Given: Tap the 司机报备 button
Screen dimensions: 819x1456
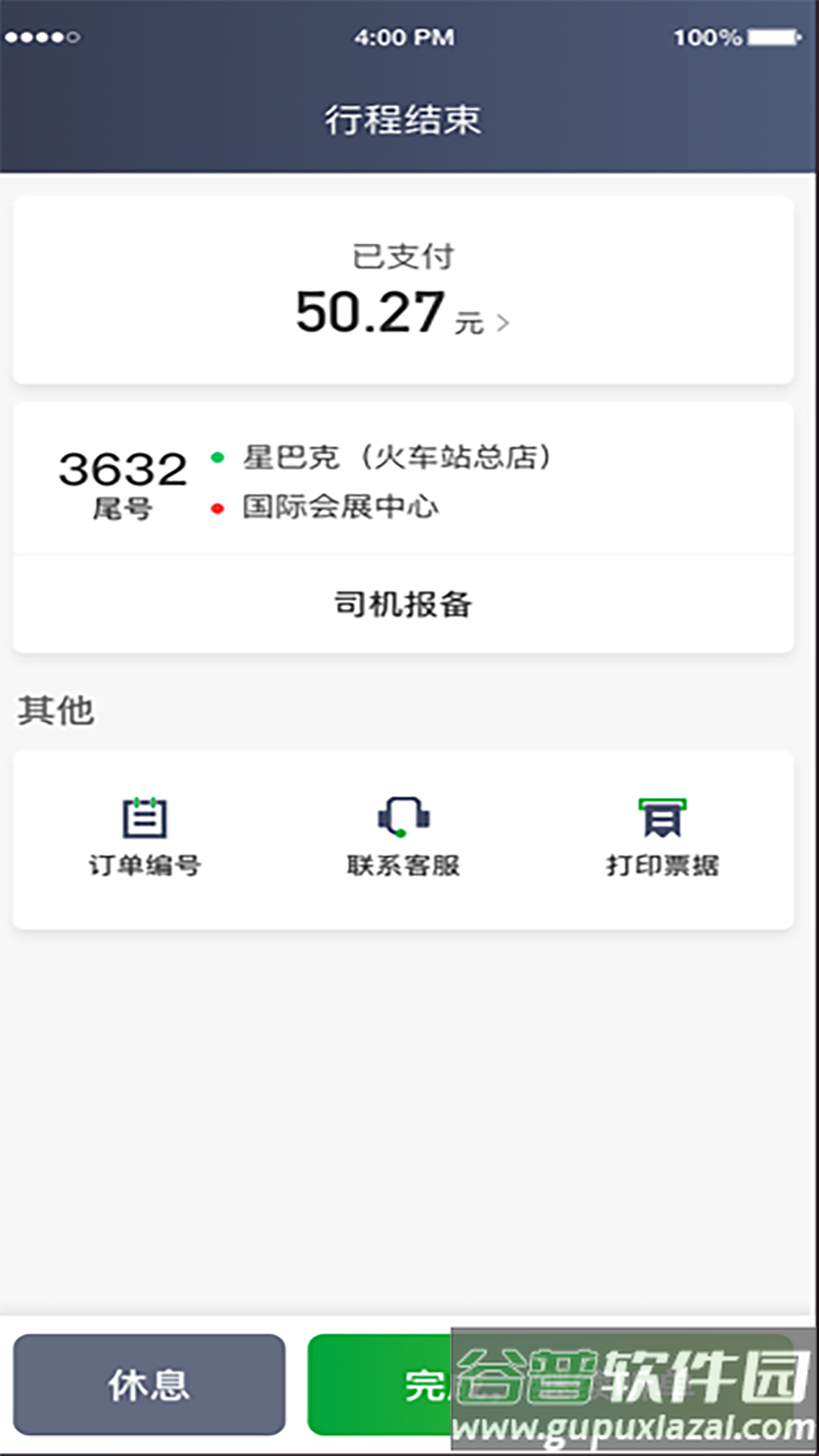Looking at the screenshot, I should tap(403, 604).
